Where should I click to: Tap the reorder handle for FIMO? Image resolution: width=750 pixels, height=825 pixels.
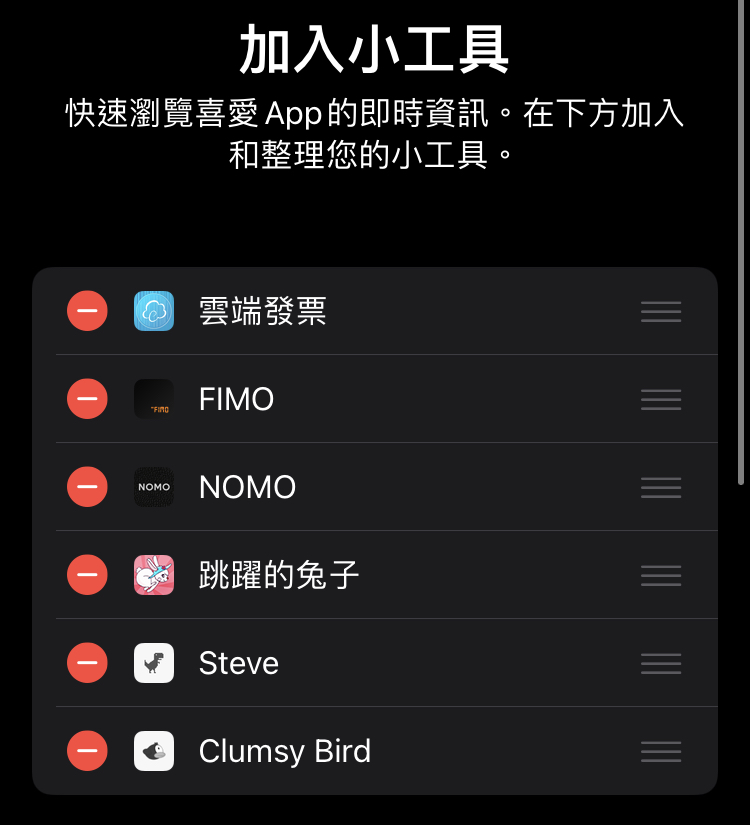660,400
